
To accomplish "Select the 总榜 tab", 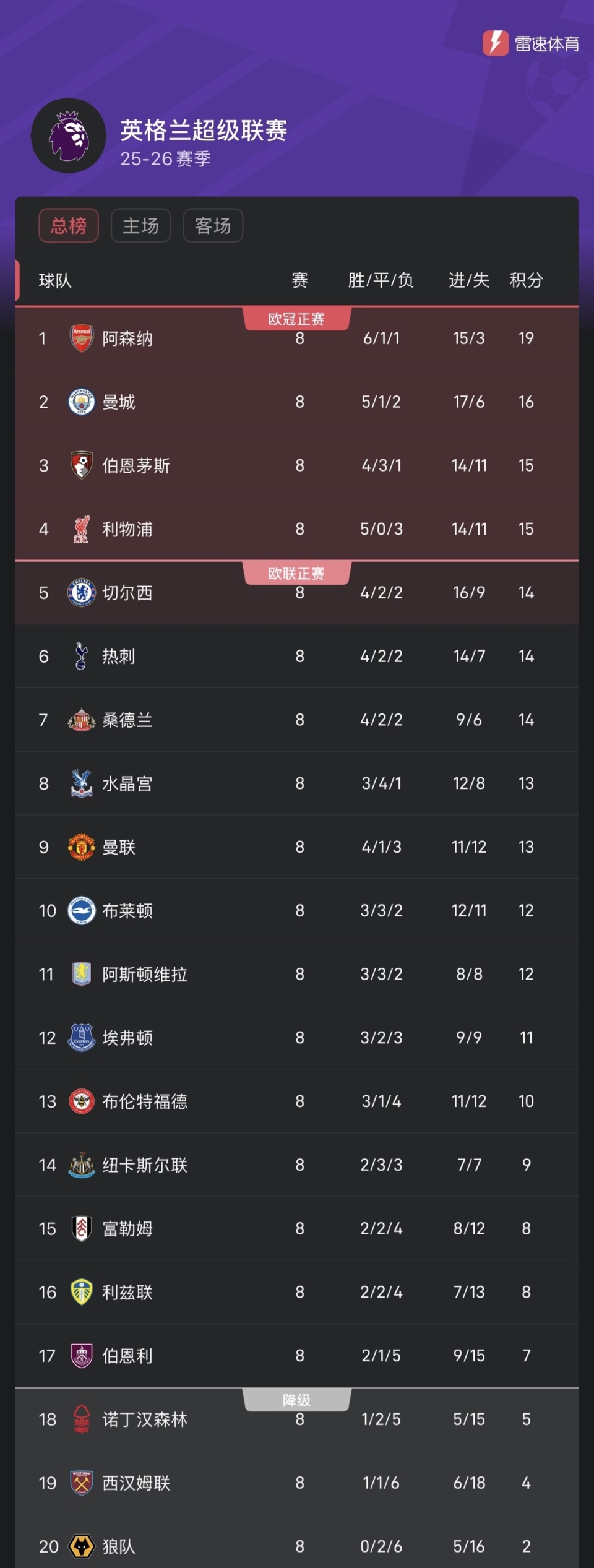I will point(69,226).
